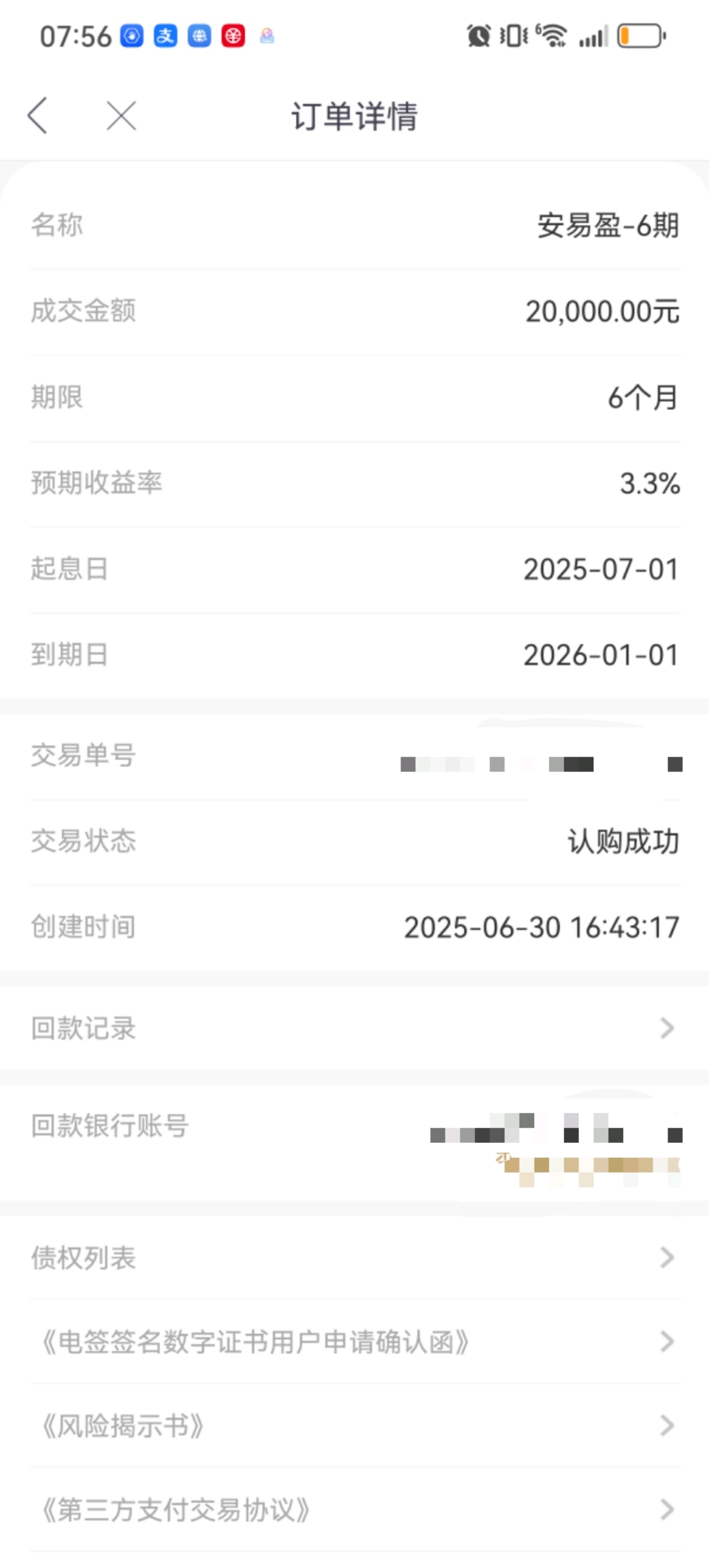Open the 《风险揭示书》 document
This screenshot has width=709, height=1568.
pyautogui.click(x=354, y=1426)
